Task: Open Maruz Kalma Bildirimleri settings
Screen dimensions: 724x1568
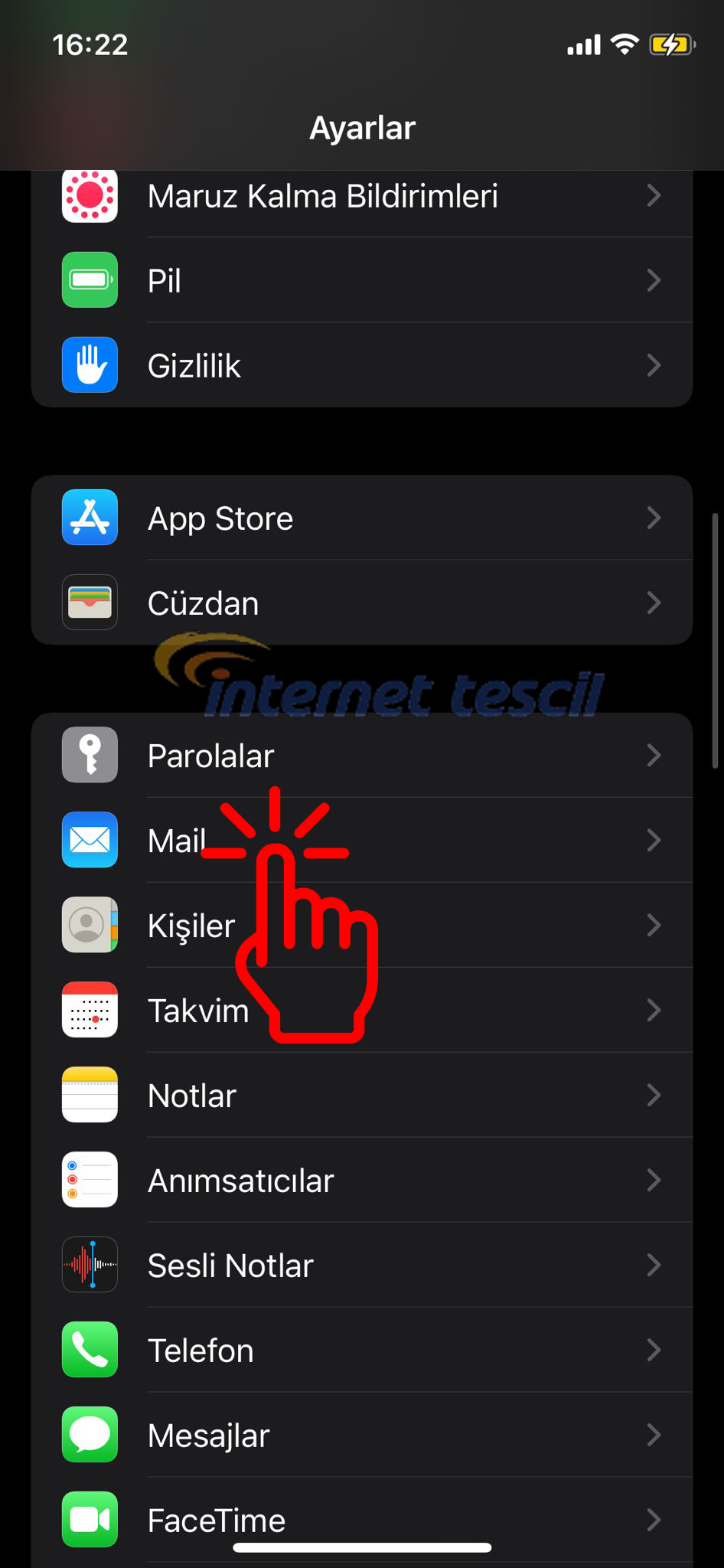Action: click(361, 197)
